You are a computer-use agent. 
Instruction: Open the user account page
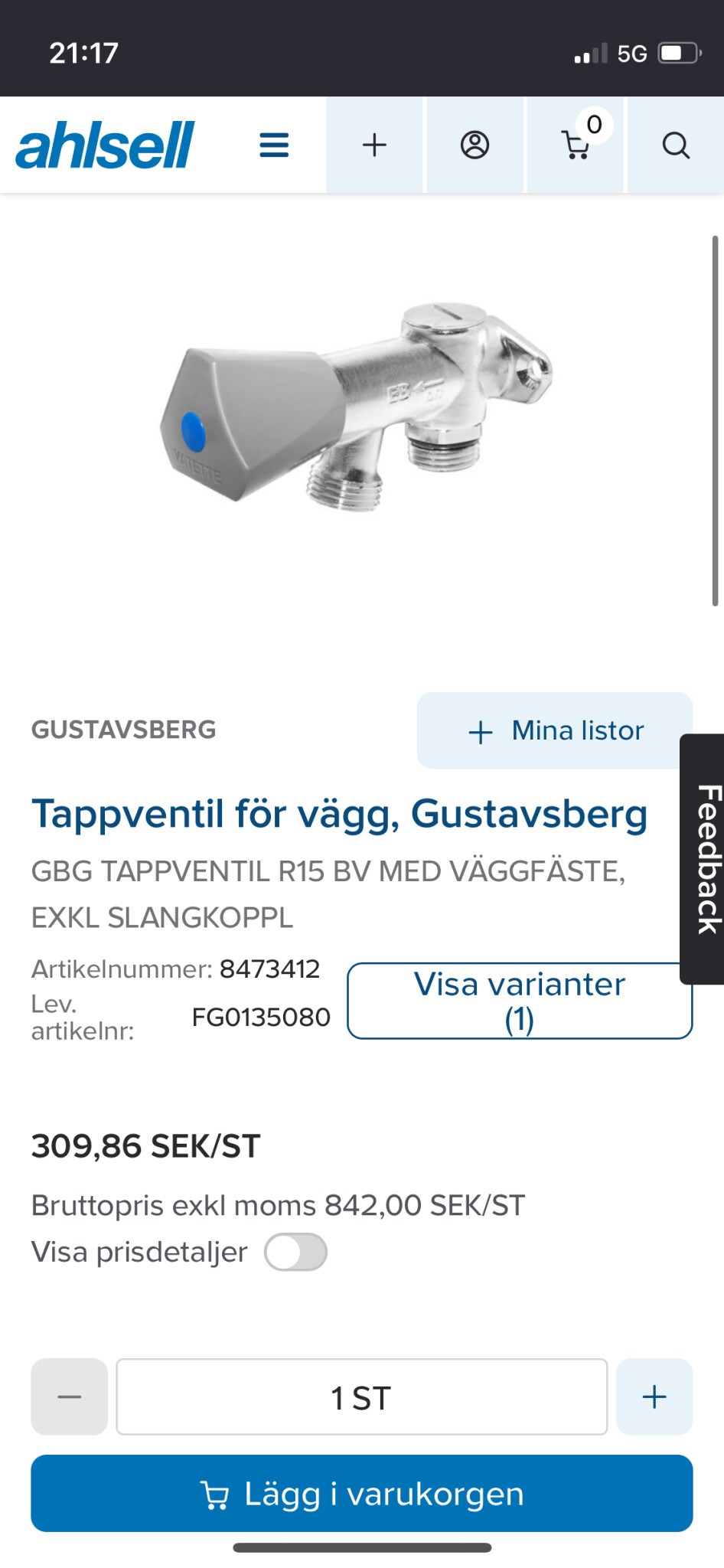click(x=475, y=145)
